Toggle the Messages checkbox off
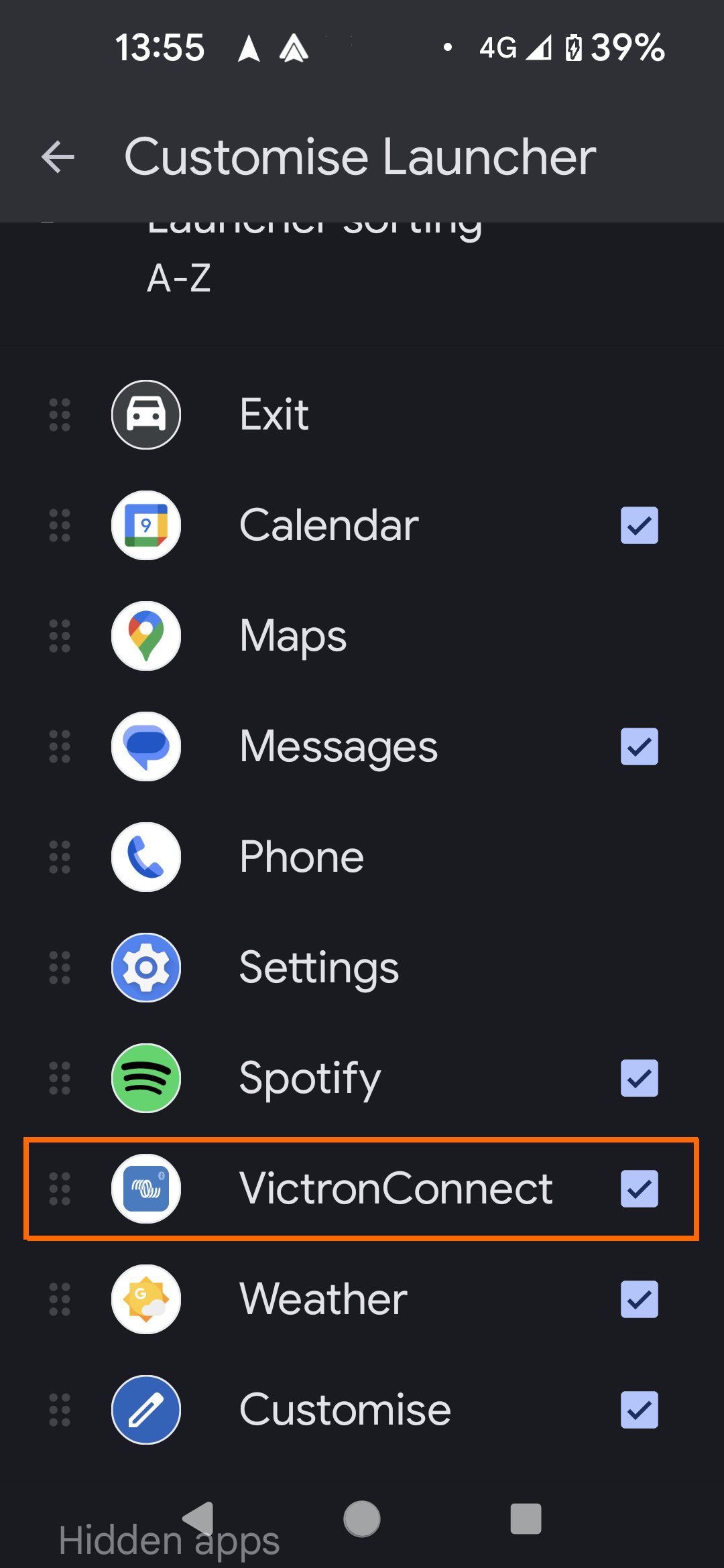The width and height of the screenshot is (724, 1568). [x=639, y=747]
